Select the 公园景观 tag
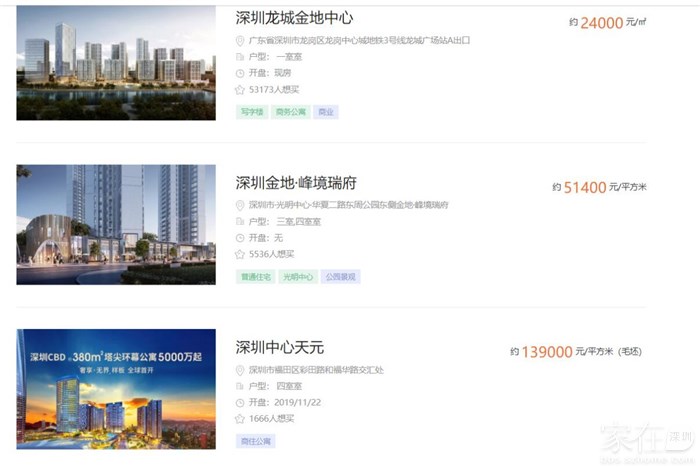 click(341, 277)
